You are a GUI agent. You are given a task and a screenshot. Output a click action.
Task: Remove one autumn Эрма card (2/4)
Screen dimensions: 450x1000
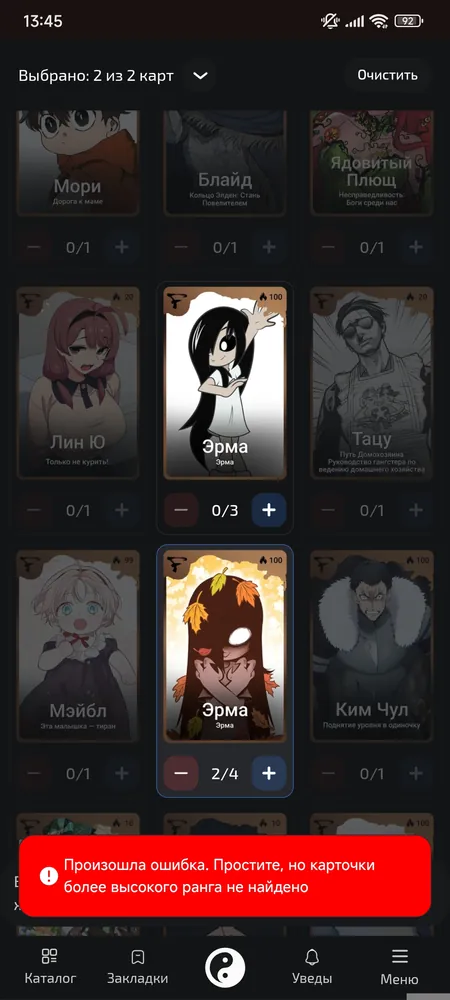point(181,773)
